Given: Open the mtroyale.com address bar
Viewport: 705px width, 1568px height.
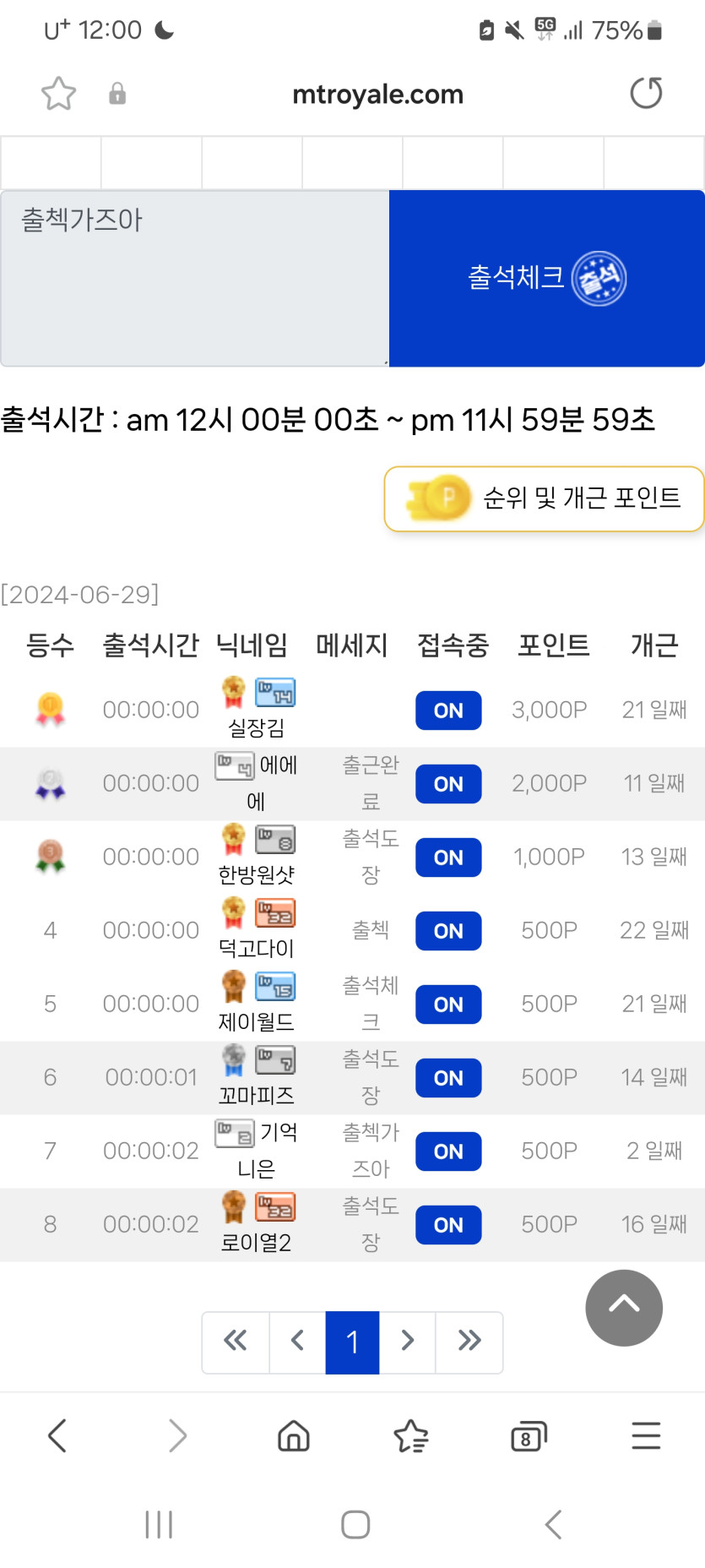Looking at the screenshot, I should (x=377, y=94).
